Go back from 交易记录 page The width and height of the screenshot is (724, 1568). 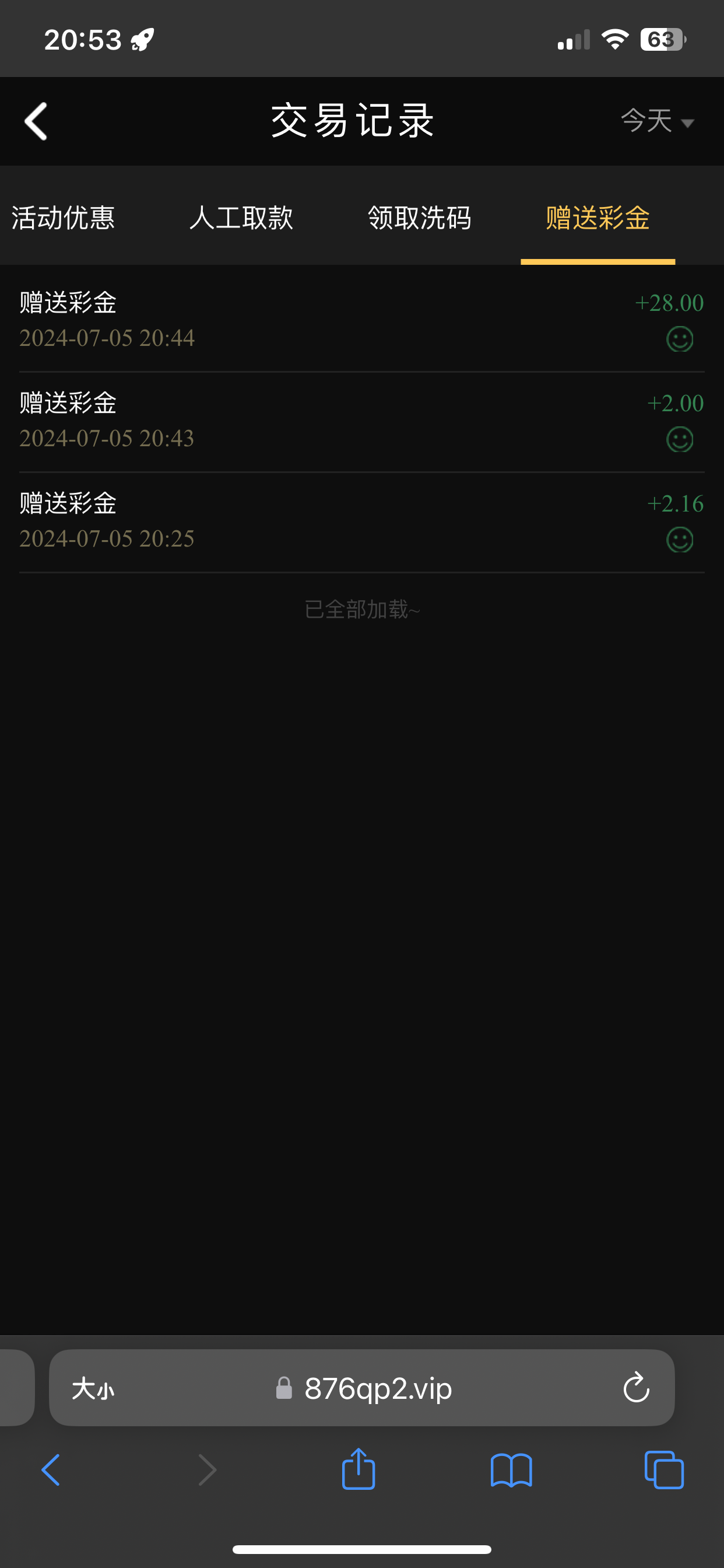(x=36, y=121)
